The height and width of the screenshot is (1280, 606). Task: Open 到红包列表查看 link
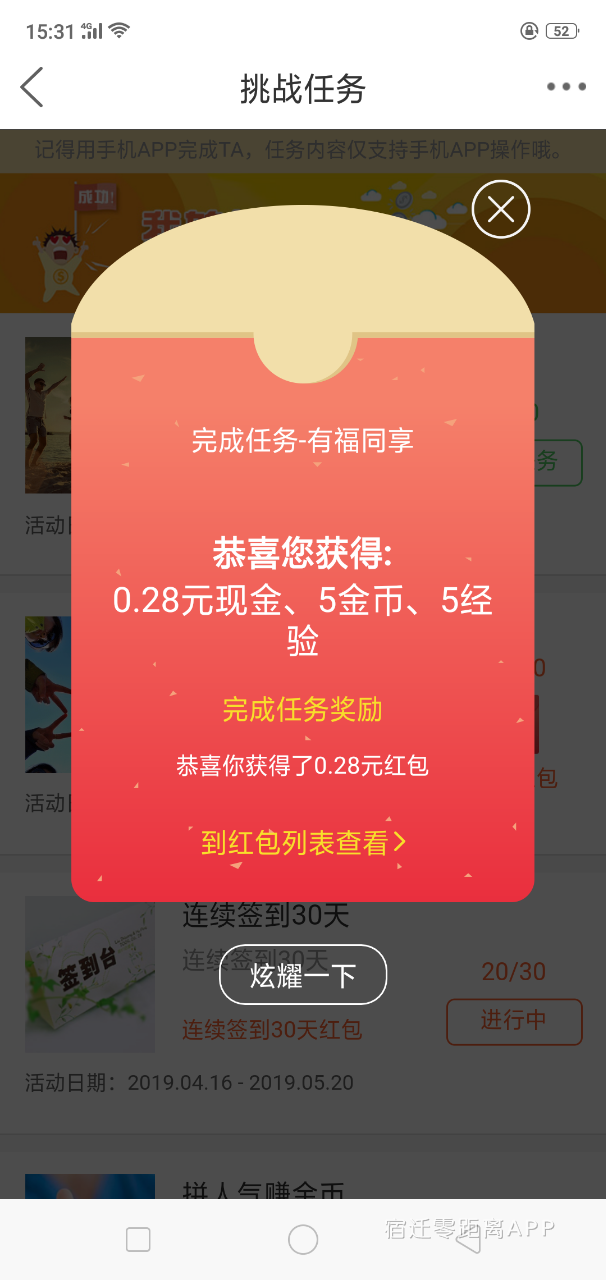(x=303, y=842)
